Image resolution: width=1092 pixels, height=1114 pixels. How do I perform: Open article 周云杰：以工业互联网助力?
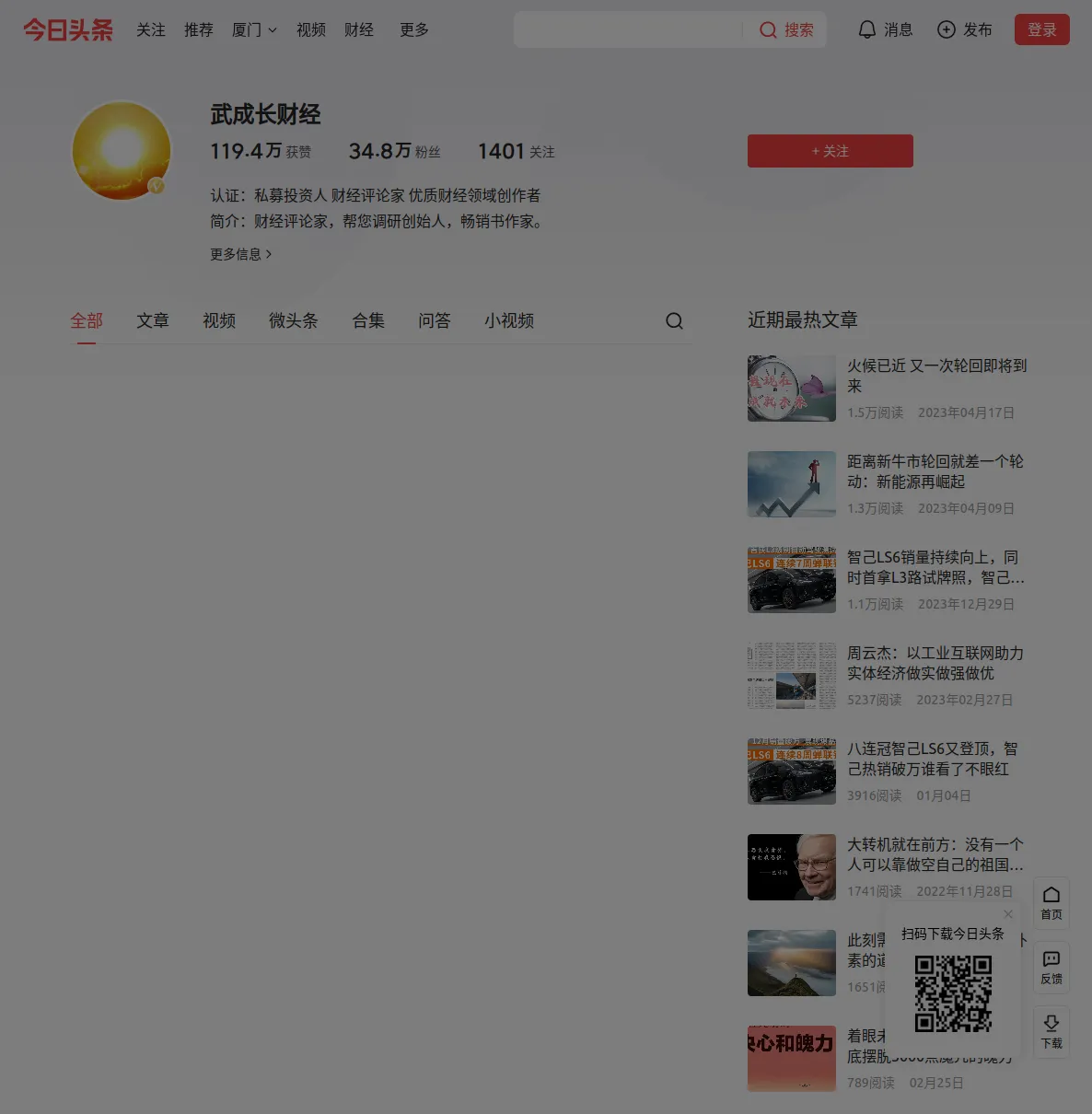(934, 663)
